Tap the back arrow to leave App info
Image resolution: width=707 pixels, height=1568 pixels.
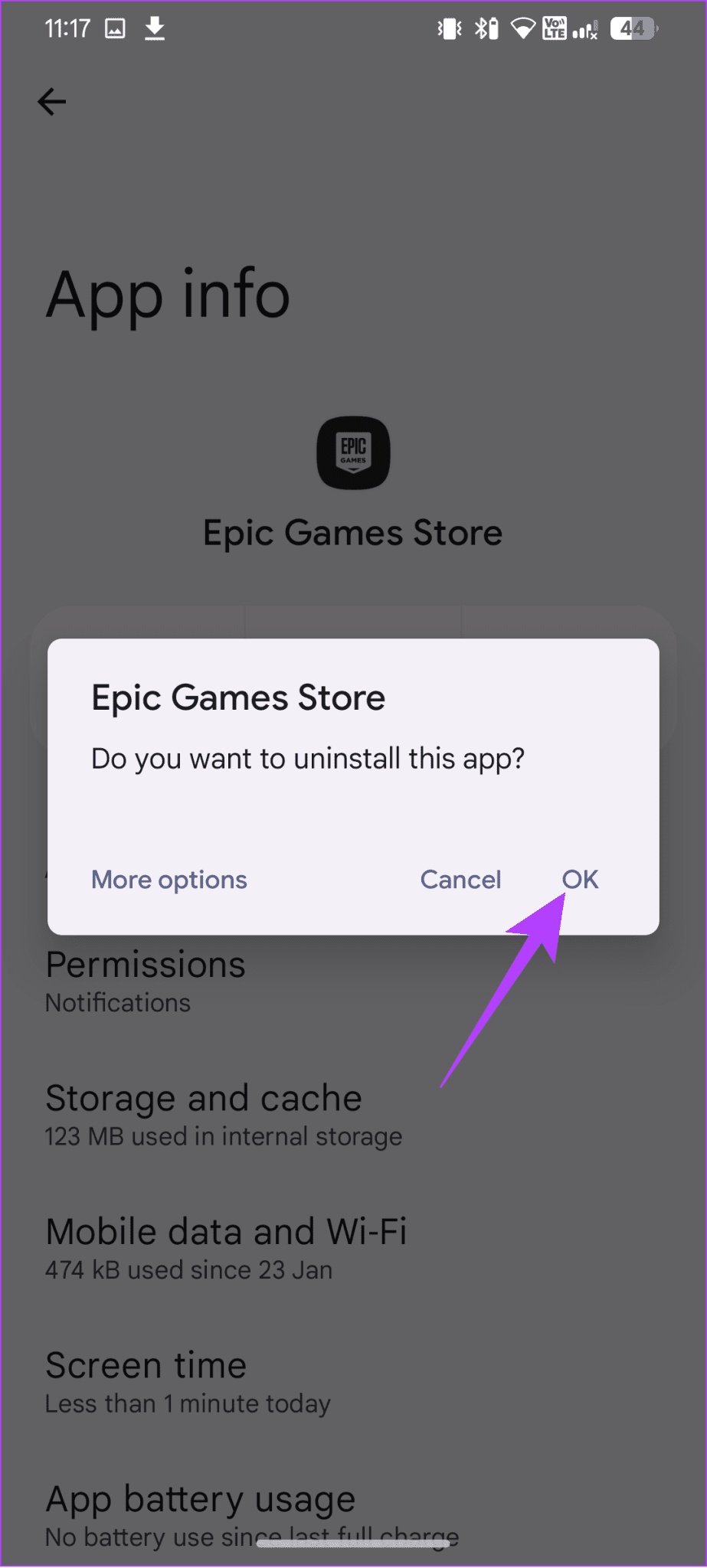click(51, 100)
